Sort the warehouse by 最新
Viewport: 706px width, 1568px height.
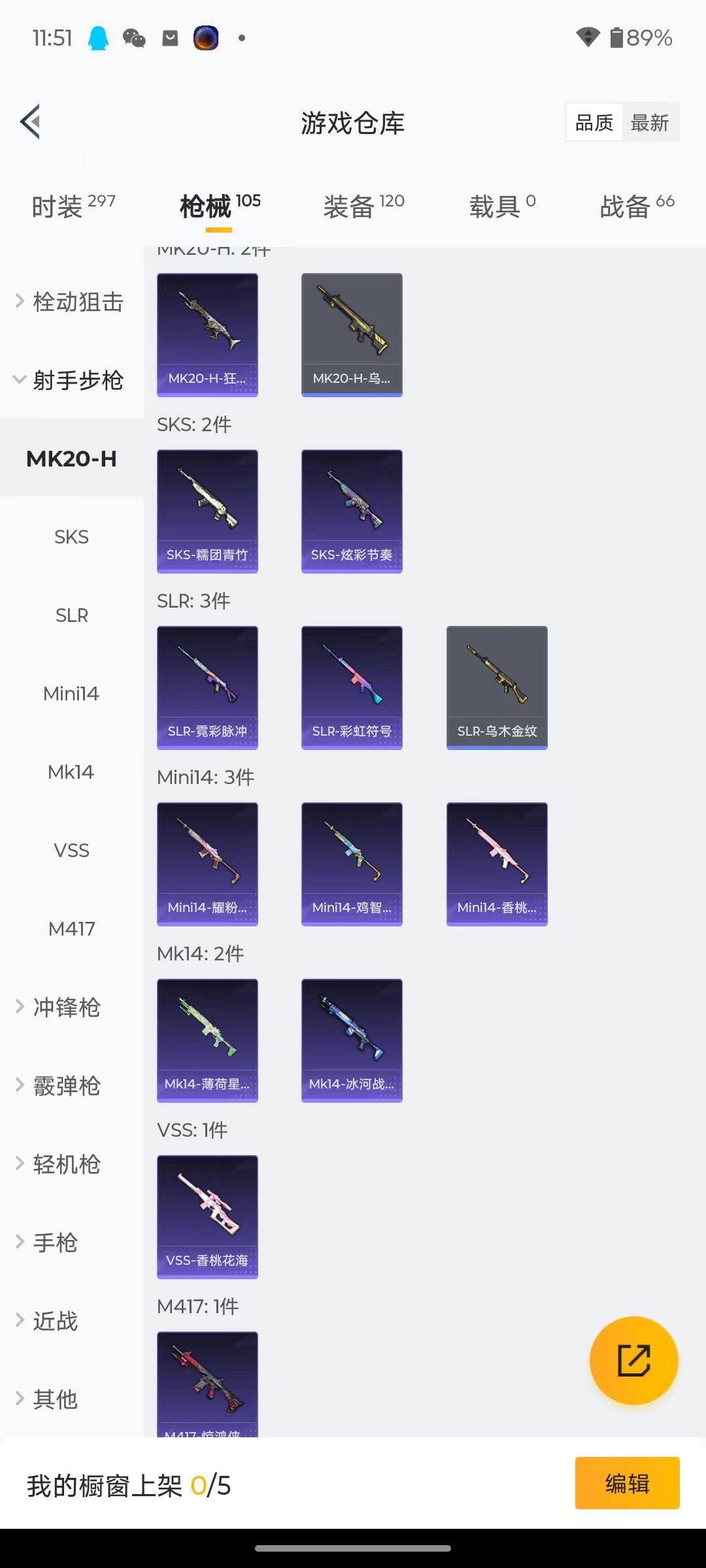pos(649,123)
